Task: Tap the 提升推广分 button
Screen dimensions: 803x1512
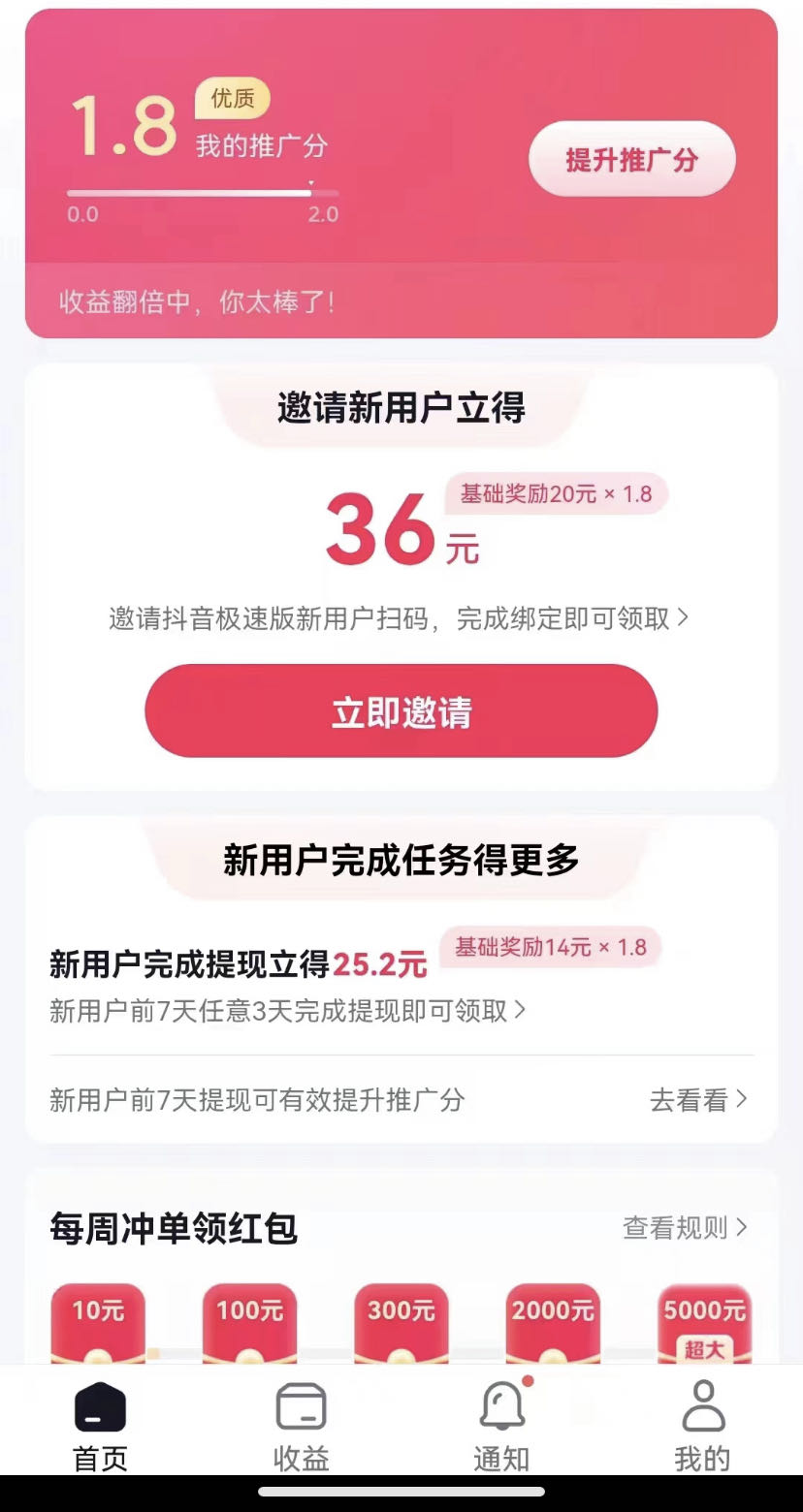Action: click(x=631, y=159)
